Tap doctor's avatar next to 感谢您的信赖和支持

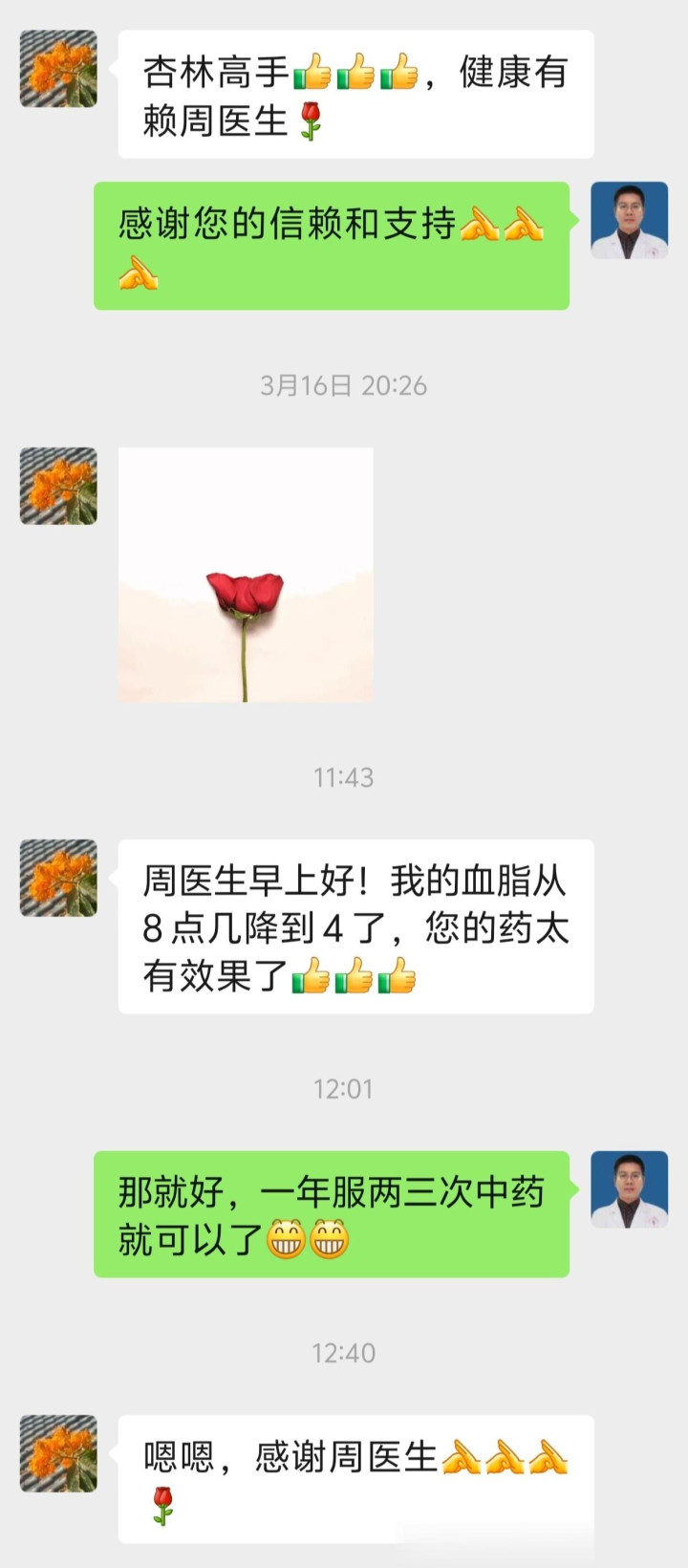click(x=629, y=221)
